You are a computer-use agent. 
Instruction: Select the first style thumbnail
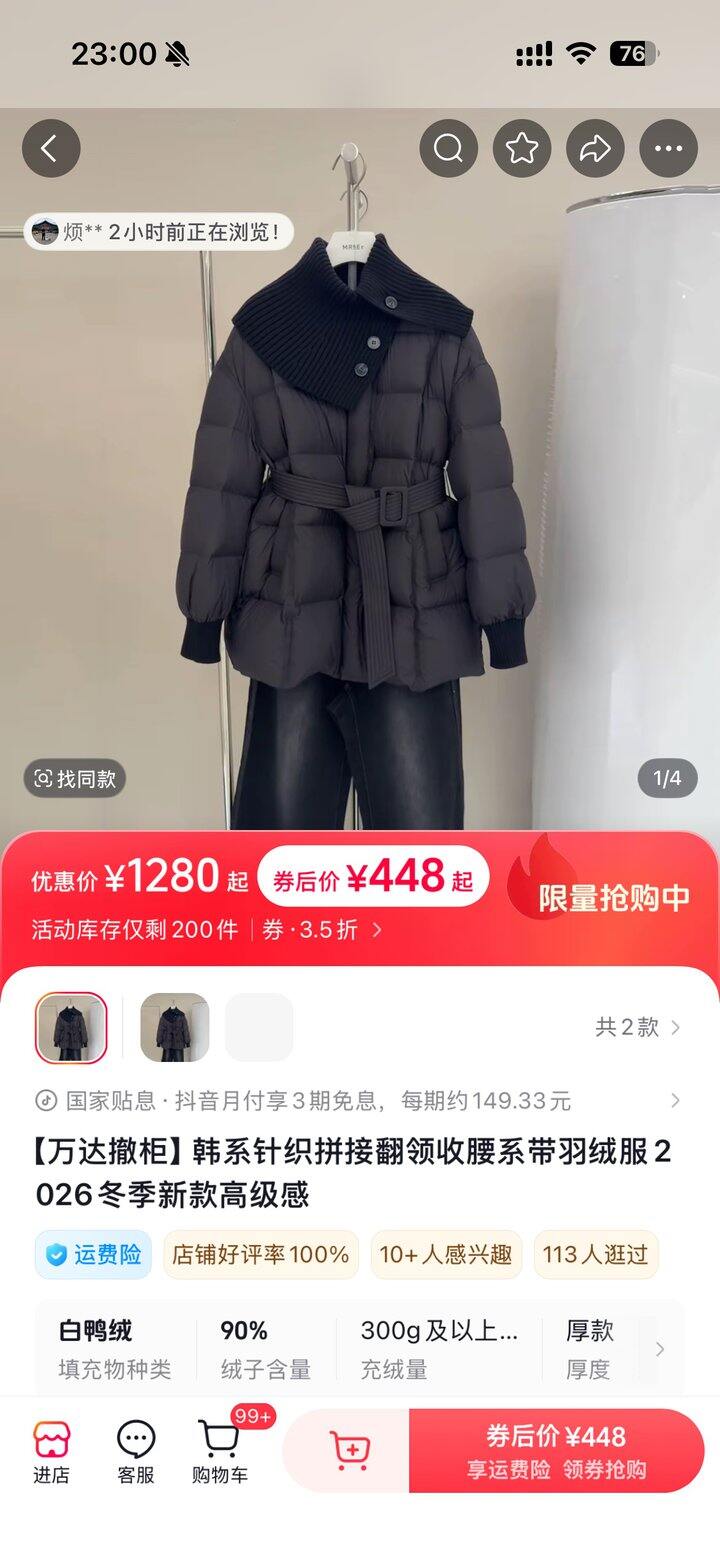[x=71, y=1027]
